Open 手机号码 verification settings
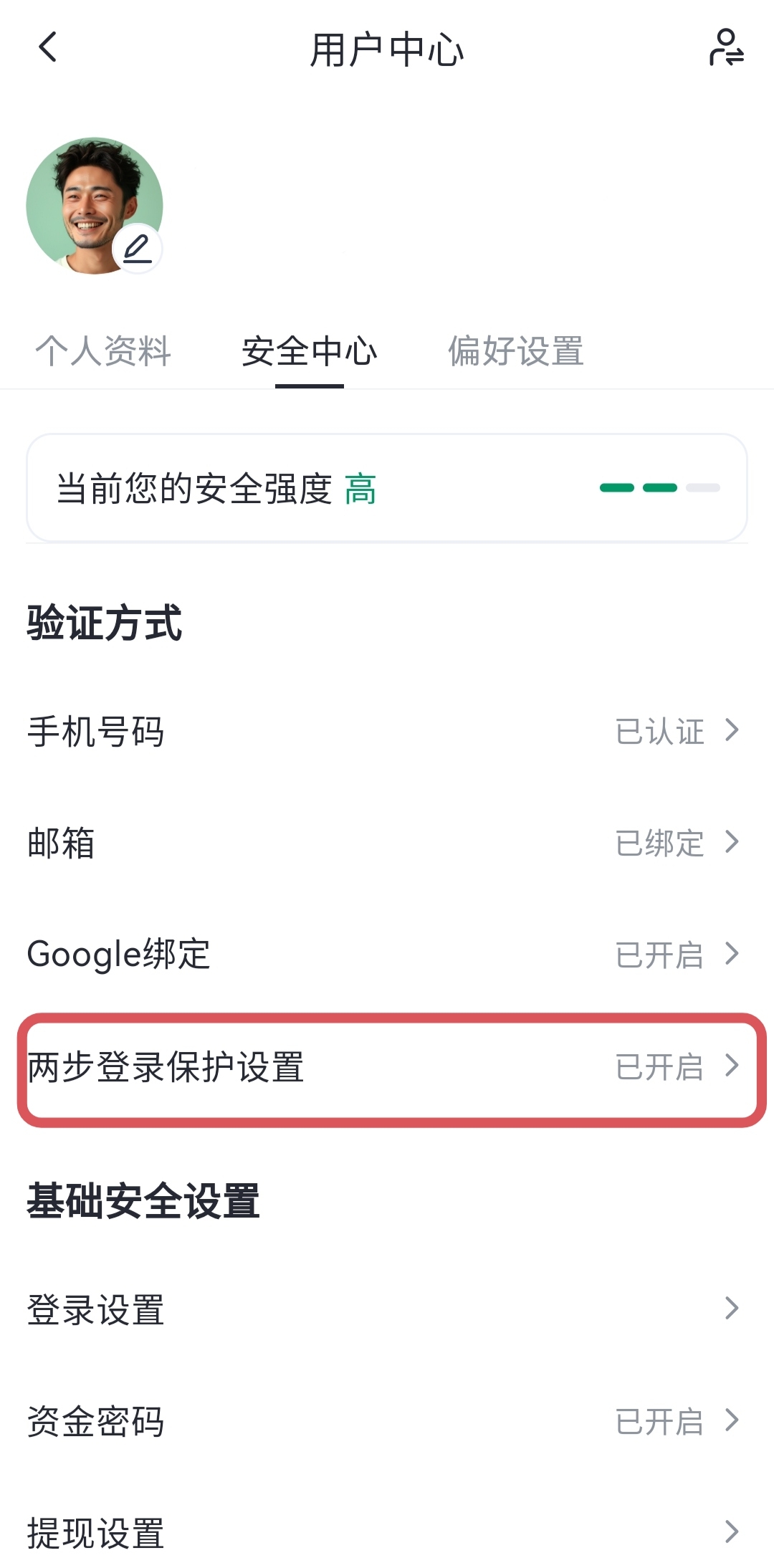774x1568 pixels. point(387,732)
